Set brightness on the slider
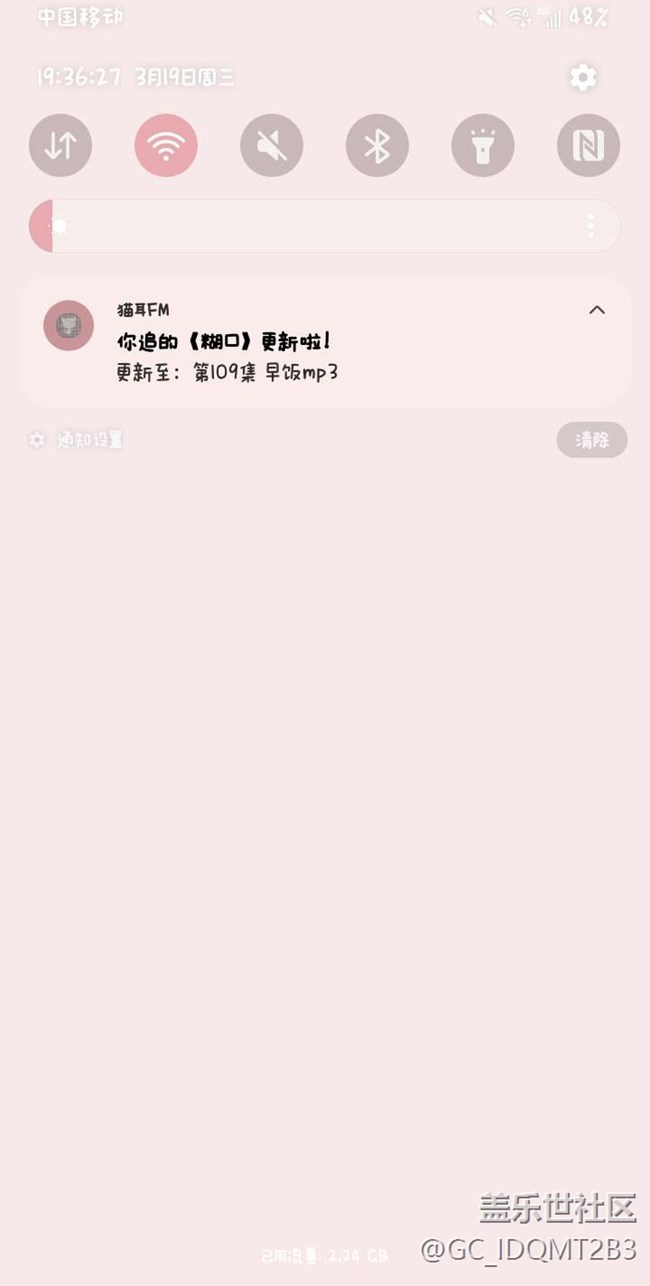Viewport: 650px width, 1286px height. point(300,226)
